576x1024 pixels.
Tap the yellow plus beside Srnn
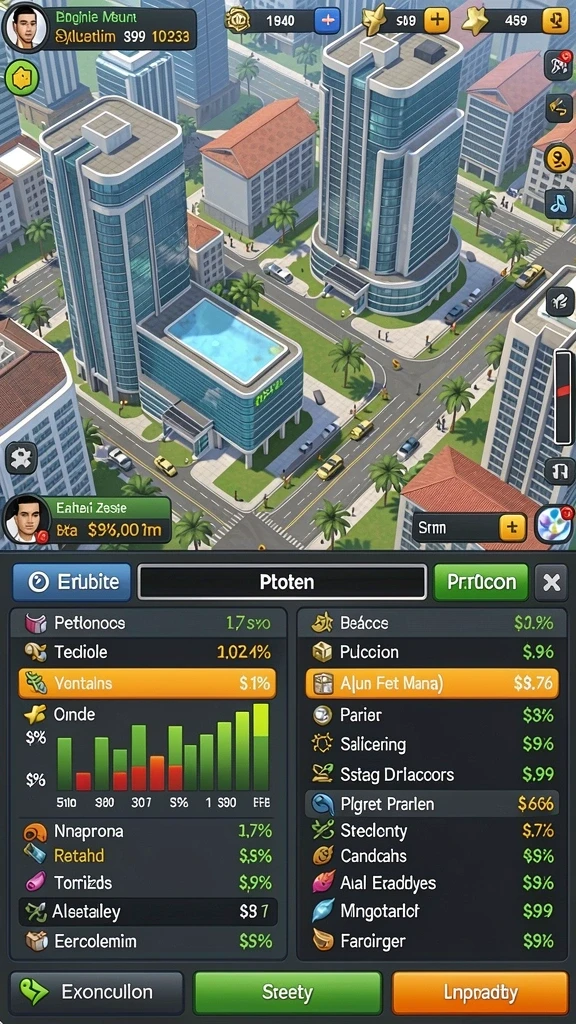(513, 526)
